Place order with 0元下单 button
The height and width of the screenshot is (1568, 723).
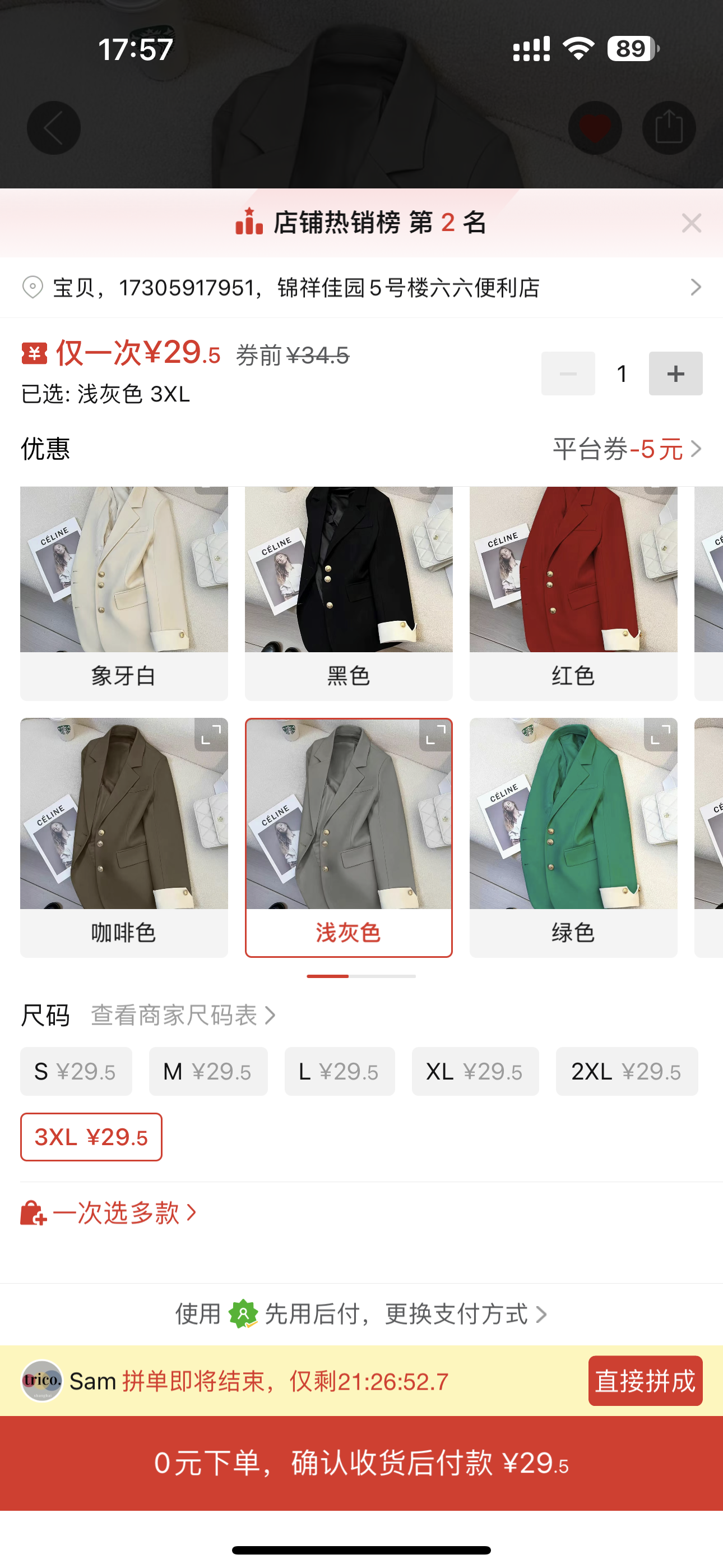click(361, 1462)
